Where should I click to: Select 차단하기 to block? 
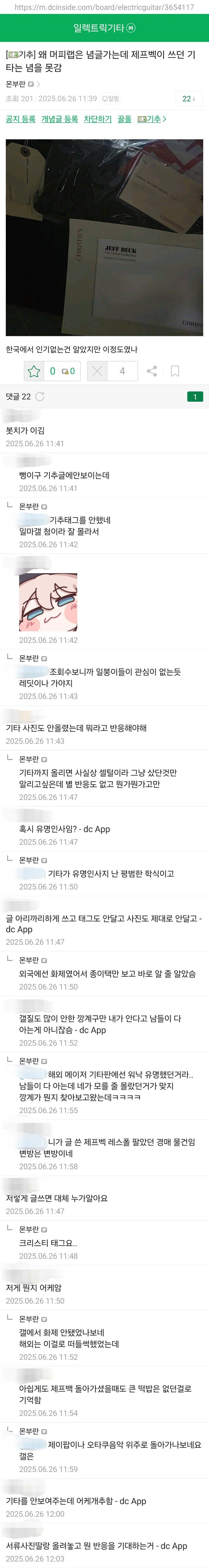tap(97, 119)
